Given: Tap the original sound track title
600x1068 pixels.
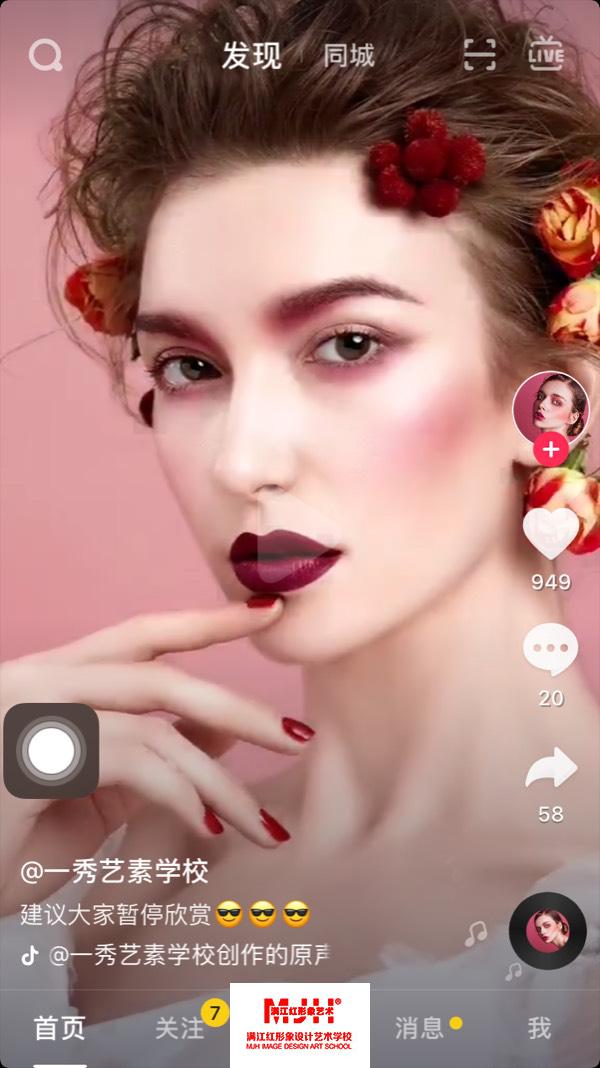Looking at the screenshot, I should tap(190, 955).
